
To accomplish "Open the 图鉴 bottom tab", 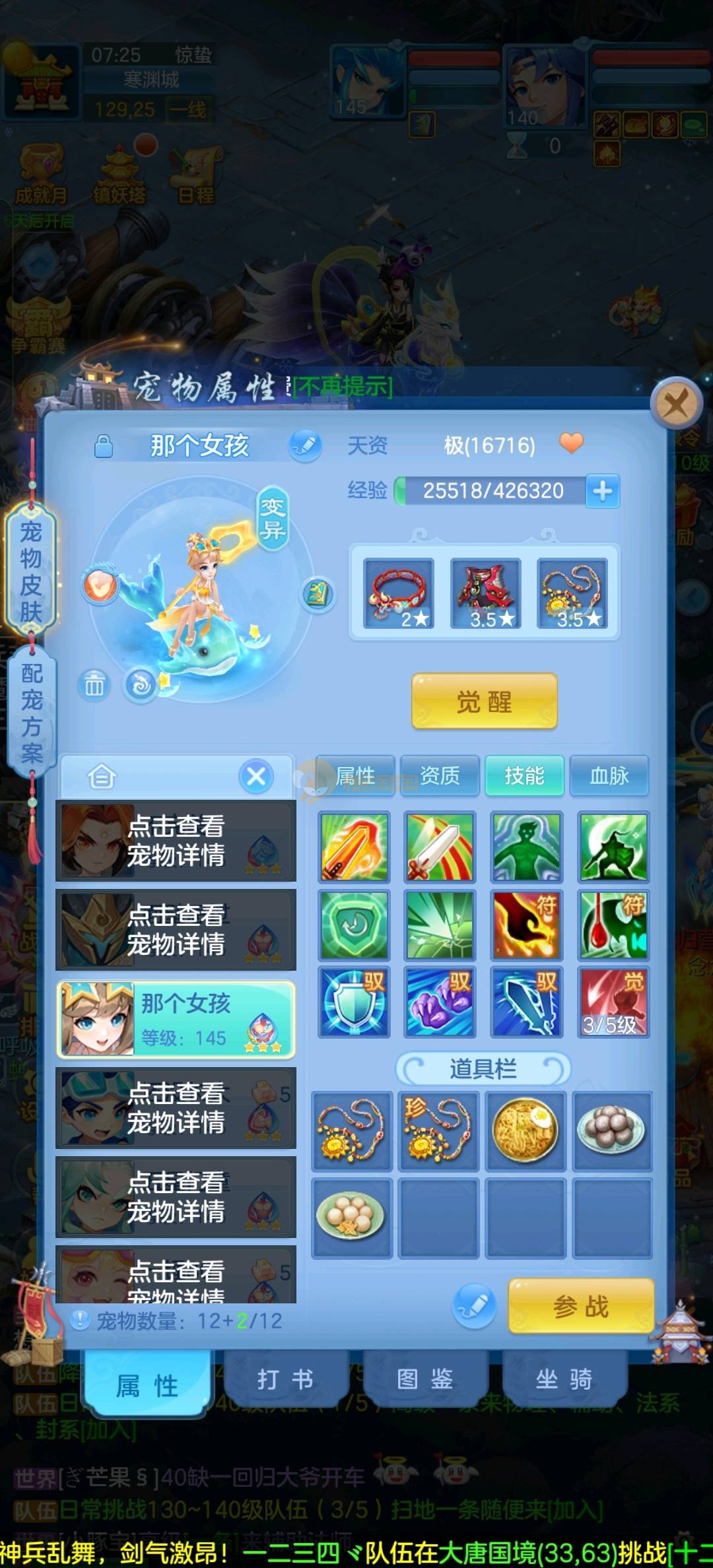I will [424, 1379].
